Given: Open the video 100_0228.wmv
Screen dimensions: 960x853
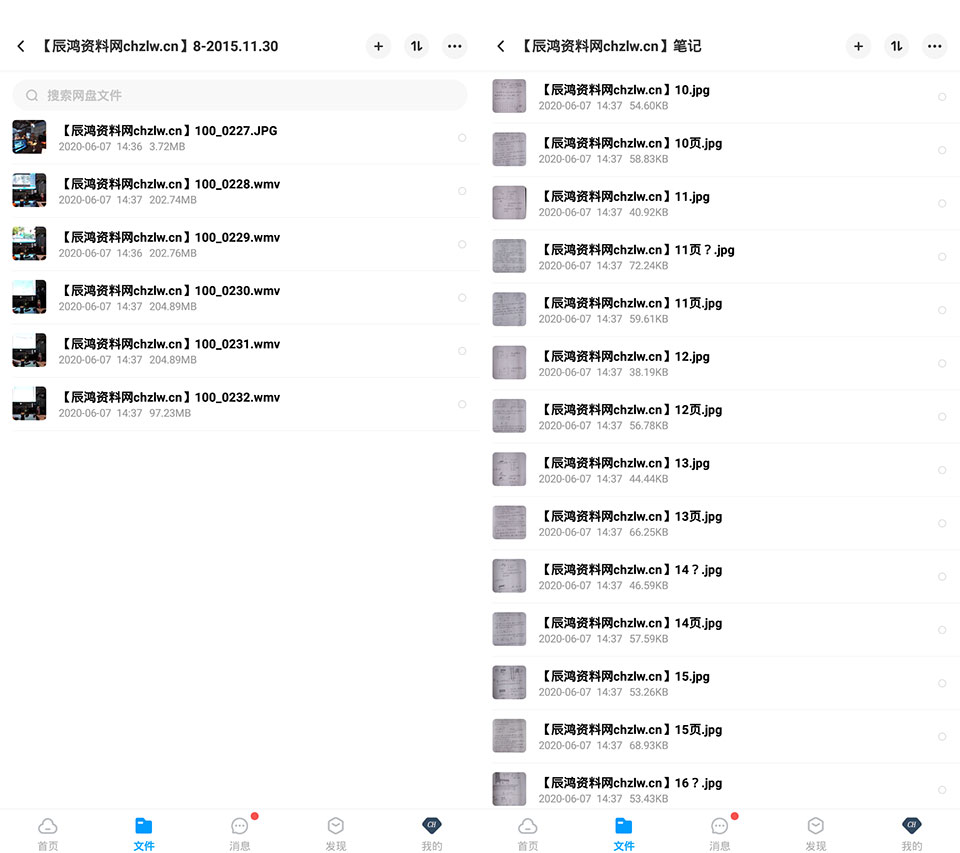Looking at the screenshot, I should point(240,191).
